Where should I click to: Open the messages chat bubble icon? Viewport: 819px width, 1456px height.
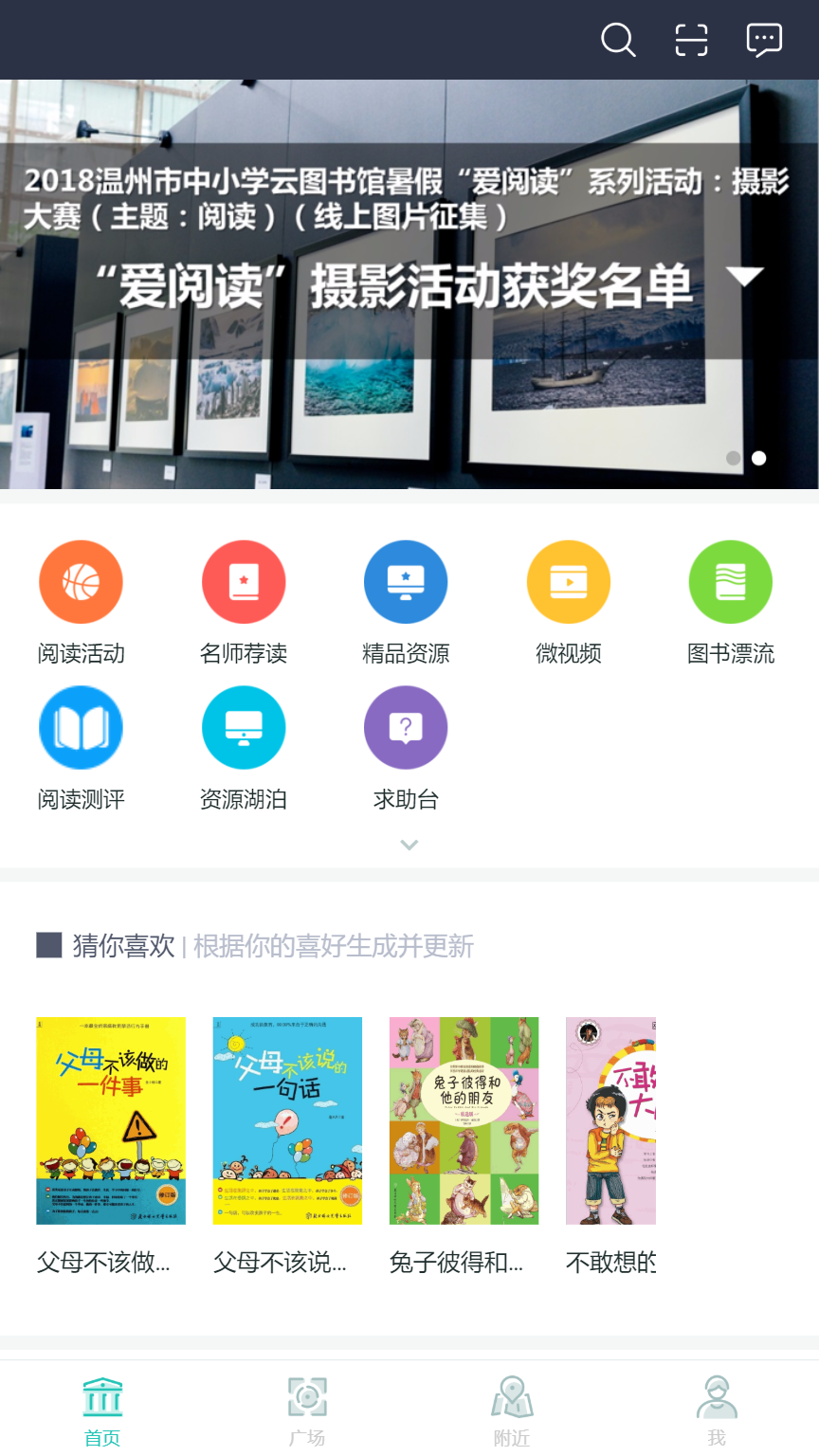pos(764,40)
